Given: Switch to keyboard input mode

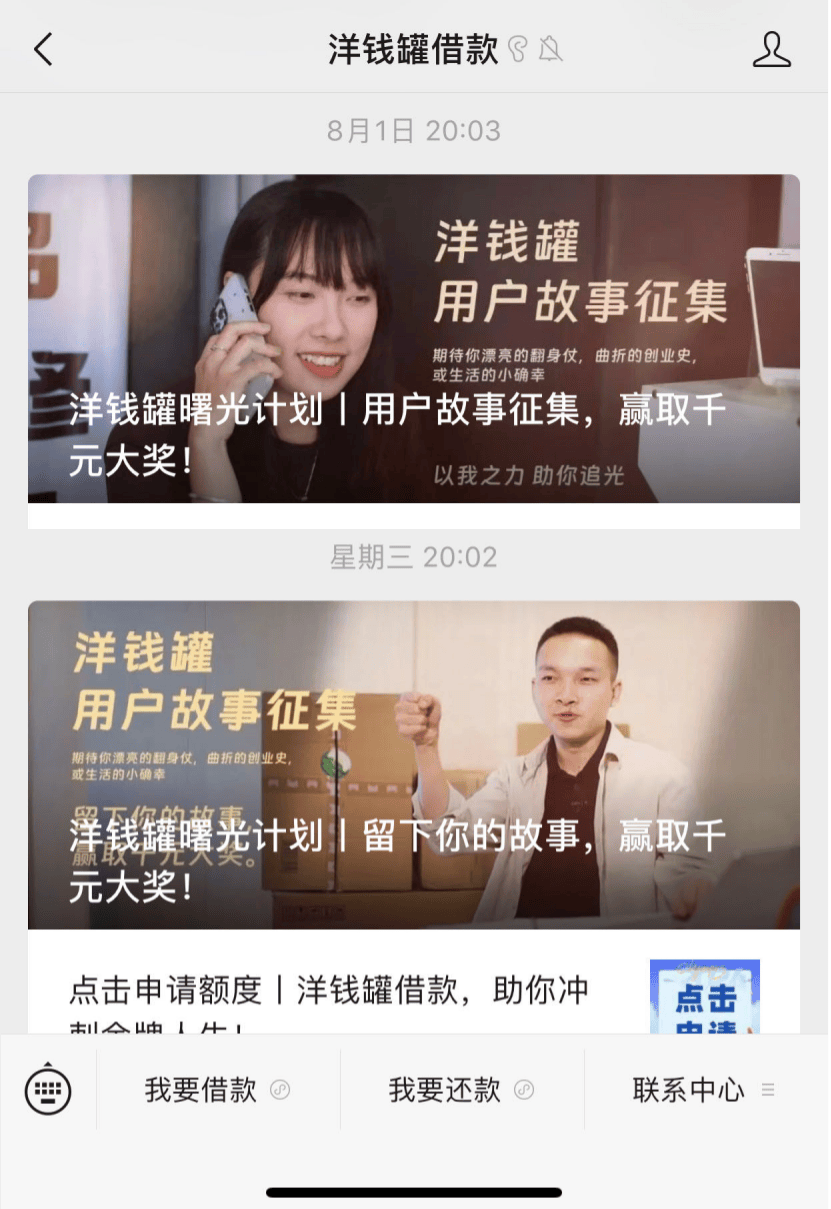Looking at the screenshot, I should coord(48,1089).
